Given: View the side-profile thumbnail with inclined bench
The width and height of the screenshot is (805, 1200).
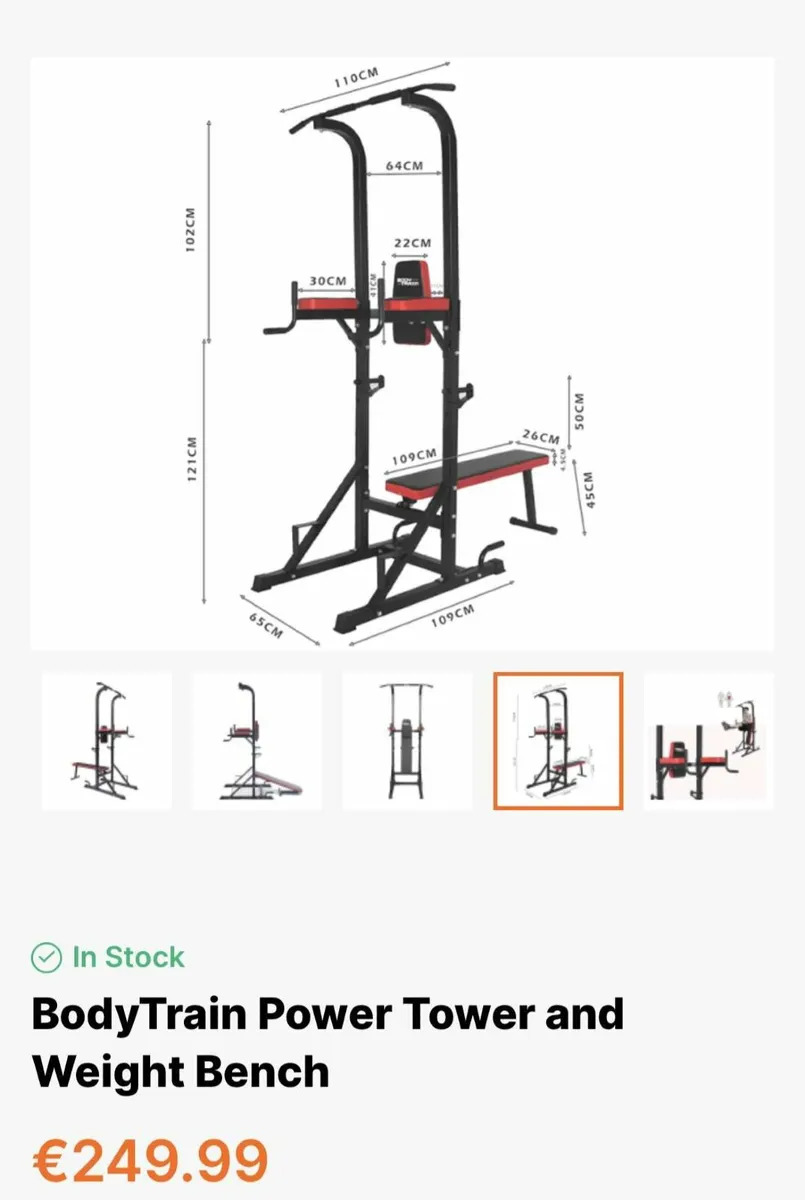Looking at the screenshot, I should click(257, 740).
